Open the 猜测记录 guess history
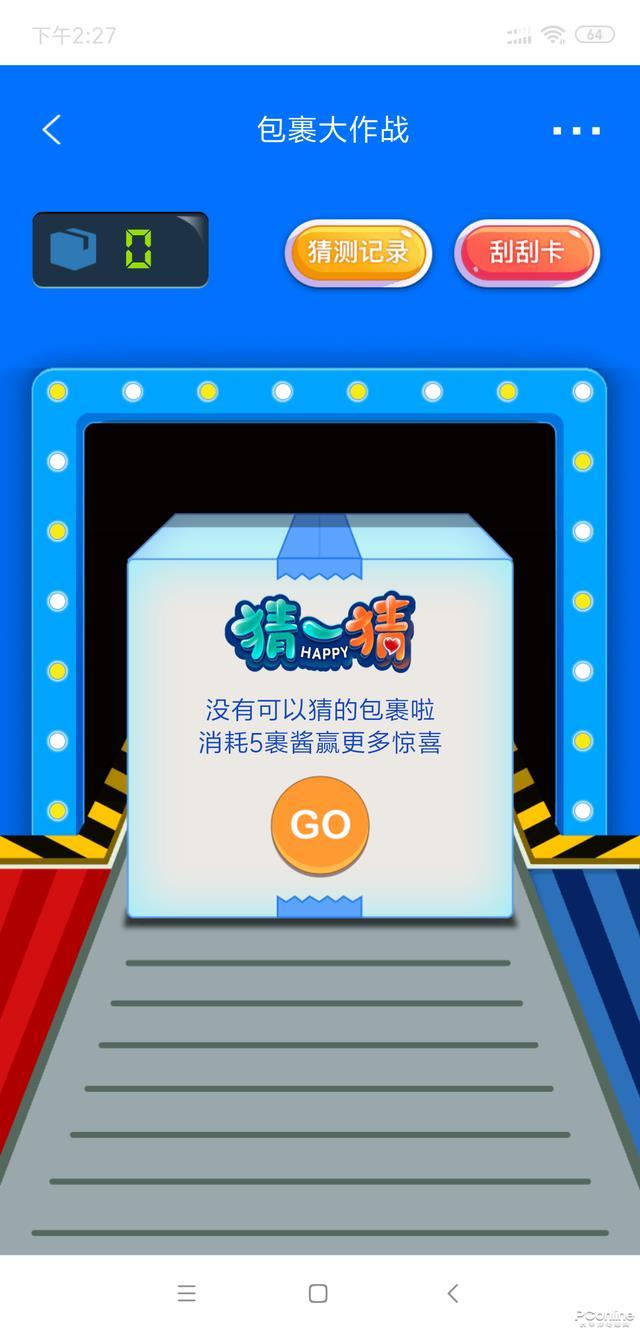The image size is (640, 1332). pyautogui.click(x=358, y=252)
